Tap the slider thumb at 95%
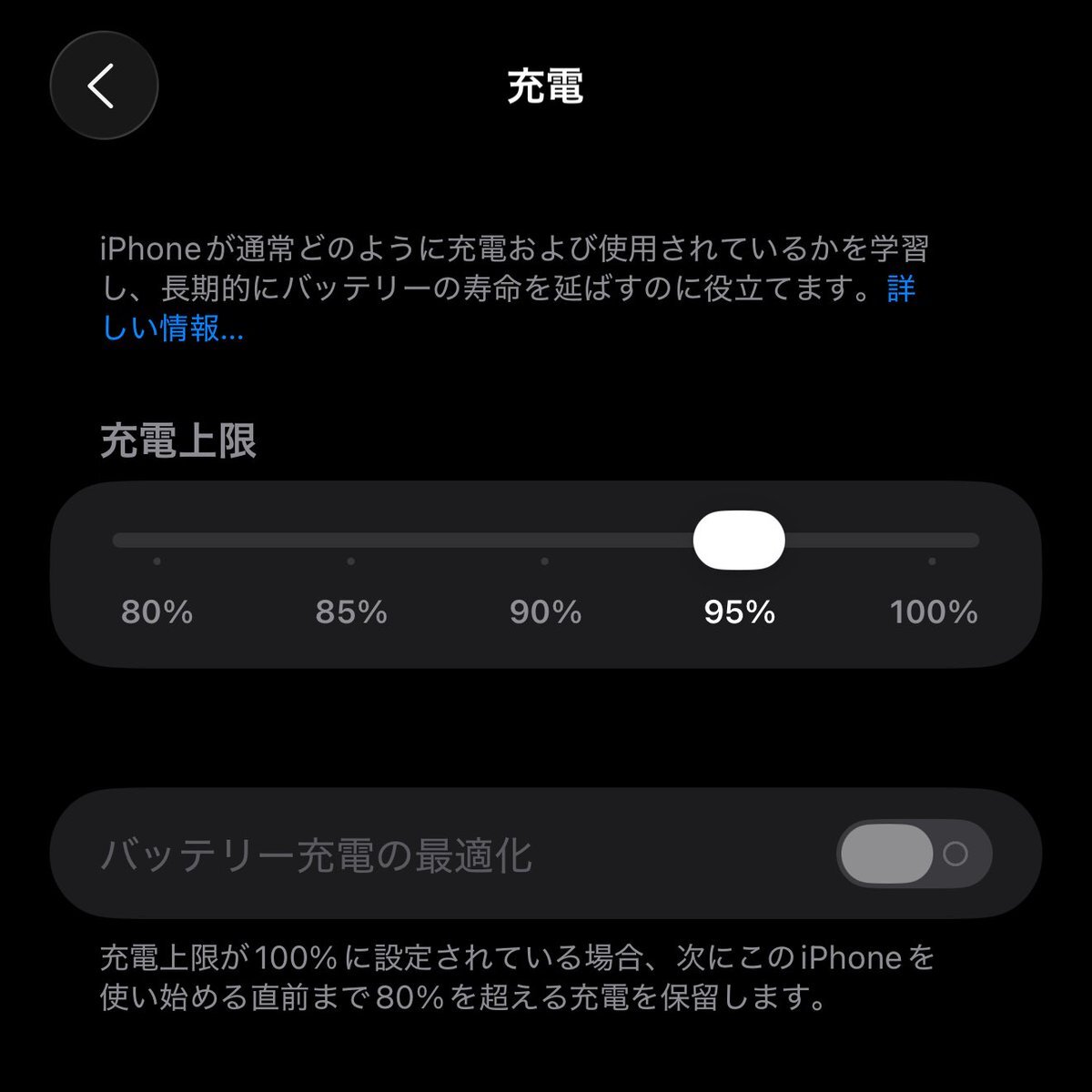1092x1092 pixels. point(739,541)
